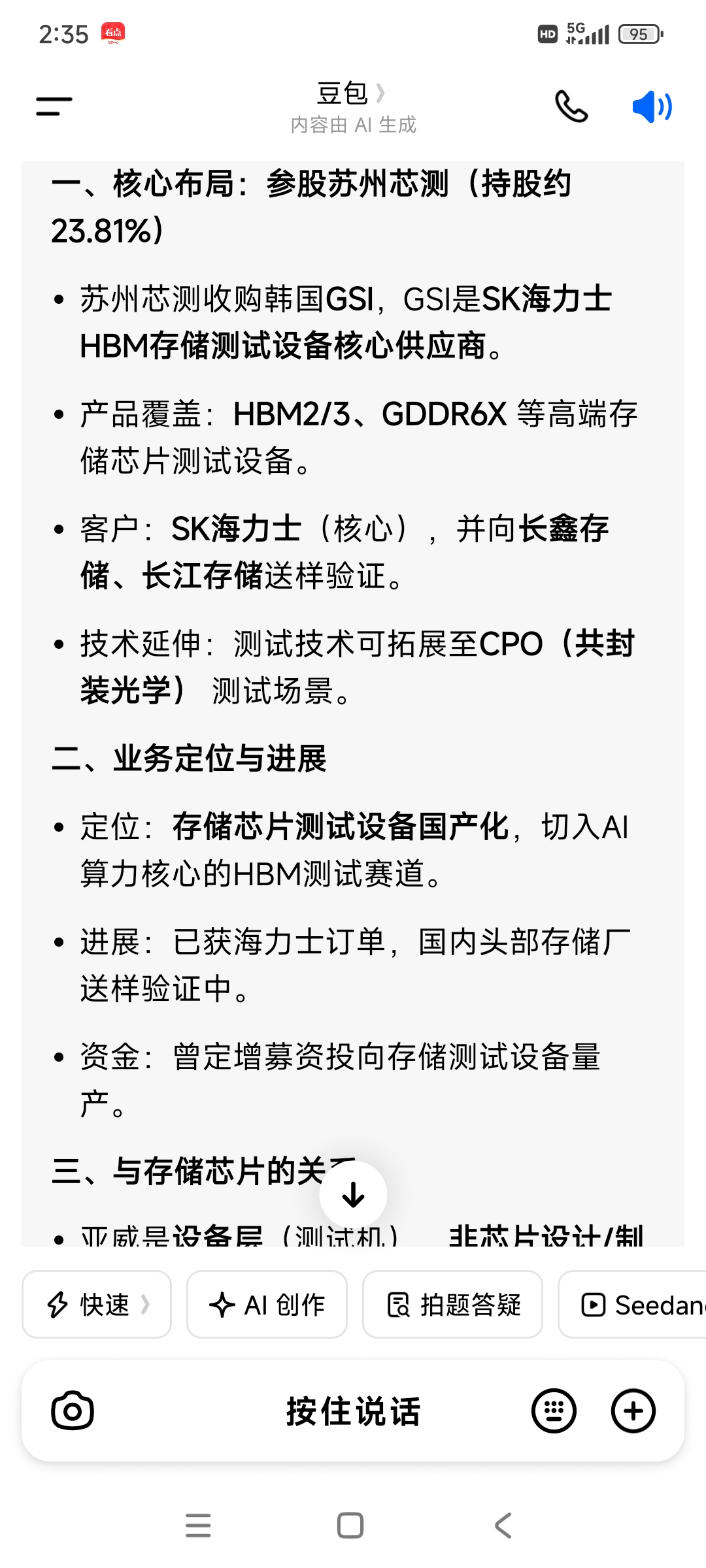Screen dimensions: 706x1568
Task: Jump to bottom with the down arrow
Action: pyautogui.click(x=353, y=1195)
